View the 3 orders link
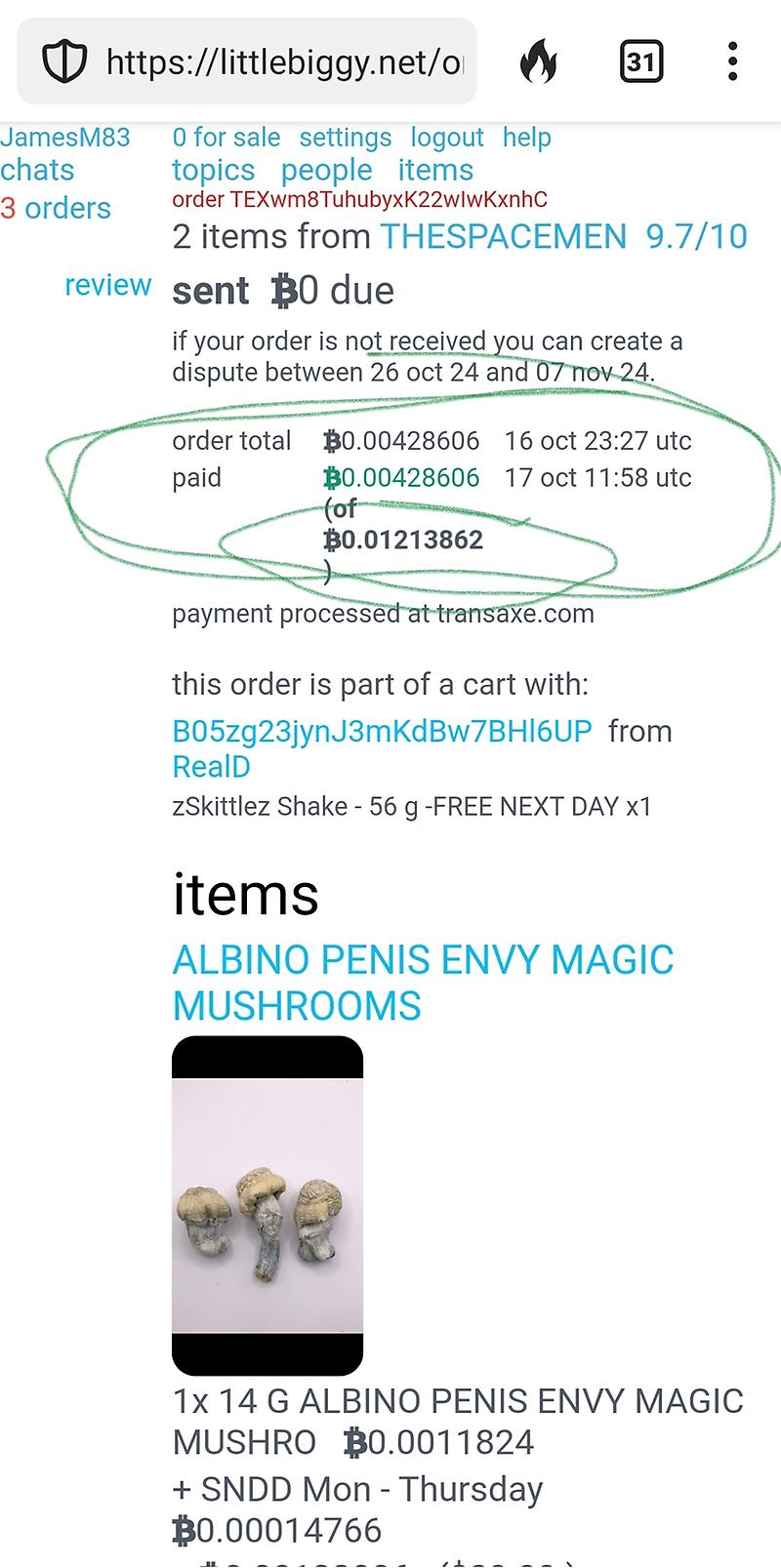Image resolution: width=781 pixels, height=1568 pixels. [x=56, y=208]
